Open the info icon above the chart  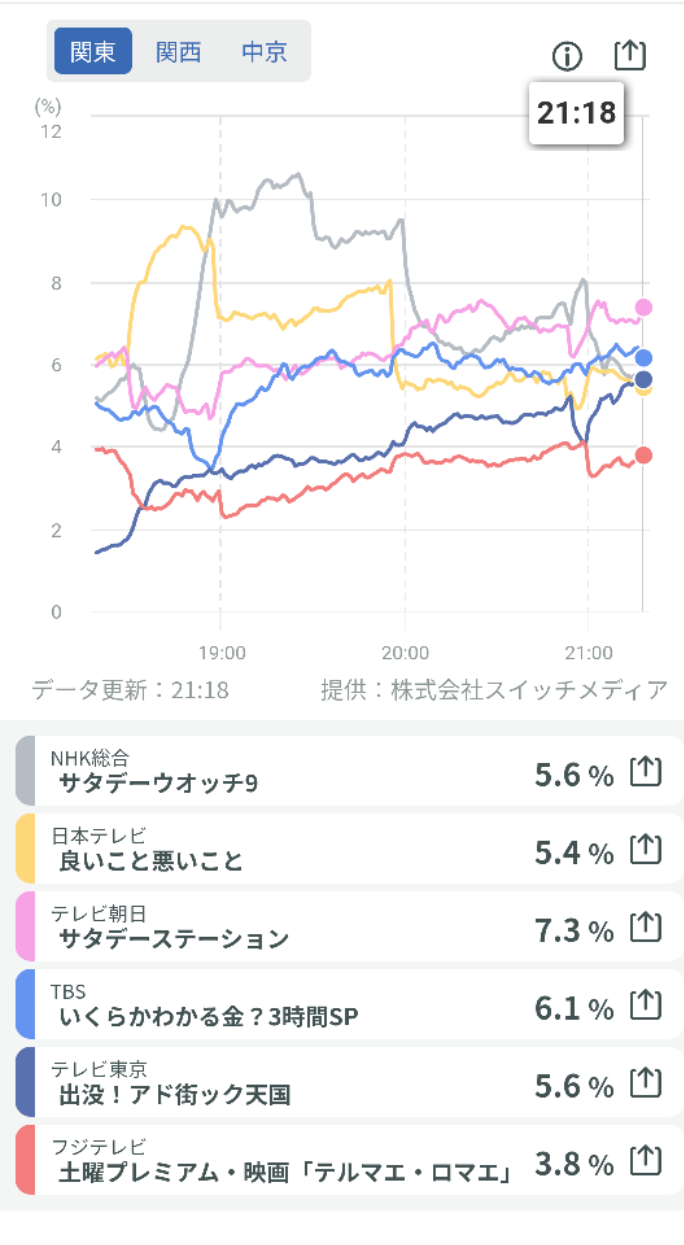click(567, 57)
